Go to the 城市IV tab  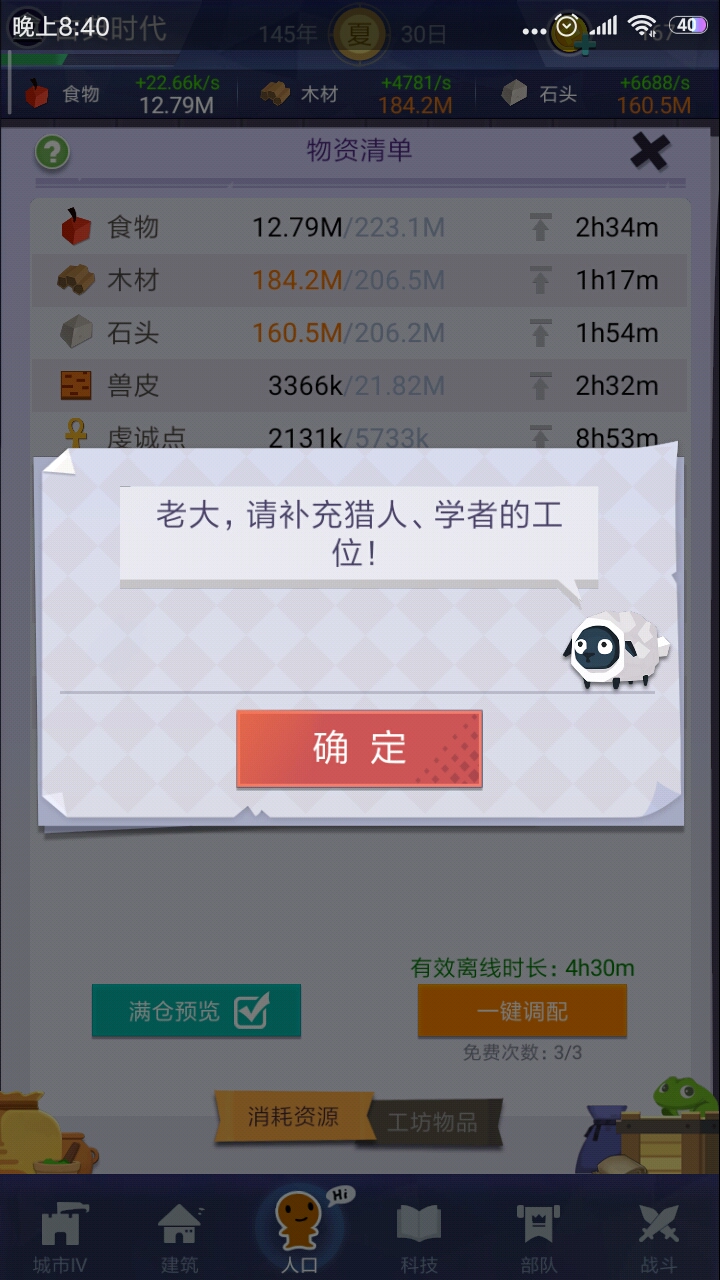pos(60,1236)
